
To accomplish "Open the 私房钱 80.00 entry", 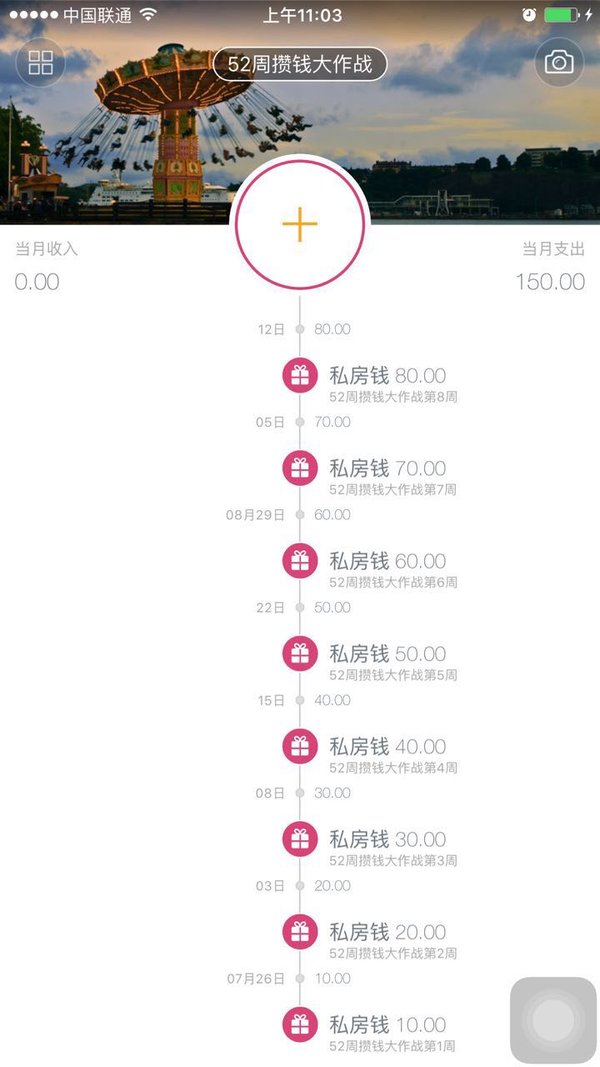I will coord(370,383).
